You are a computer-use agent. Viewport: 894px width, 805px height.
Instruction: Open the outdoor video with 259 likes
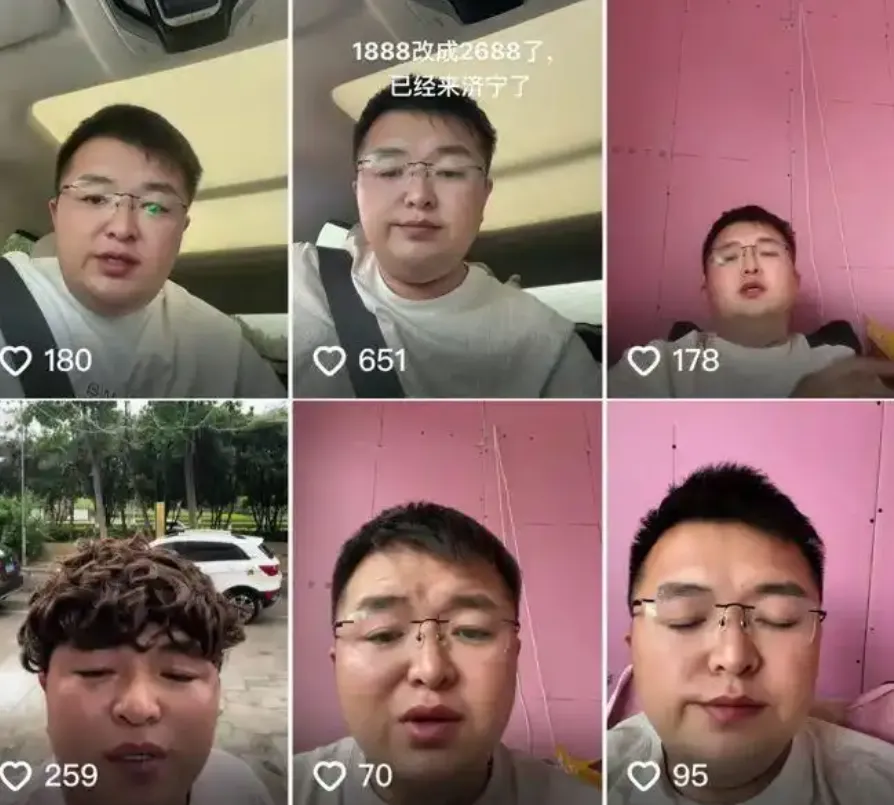[x=143, y=600]
